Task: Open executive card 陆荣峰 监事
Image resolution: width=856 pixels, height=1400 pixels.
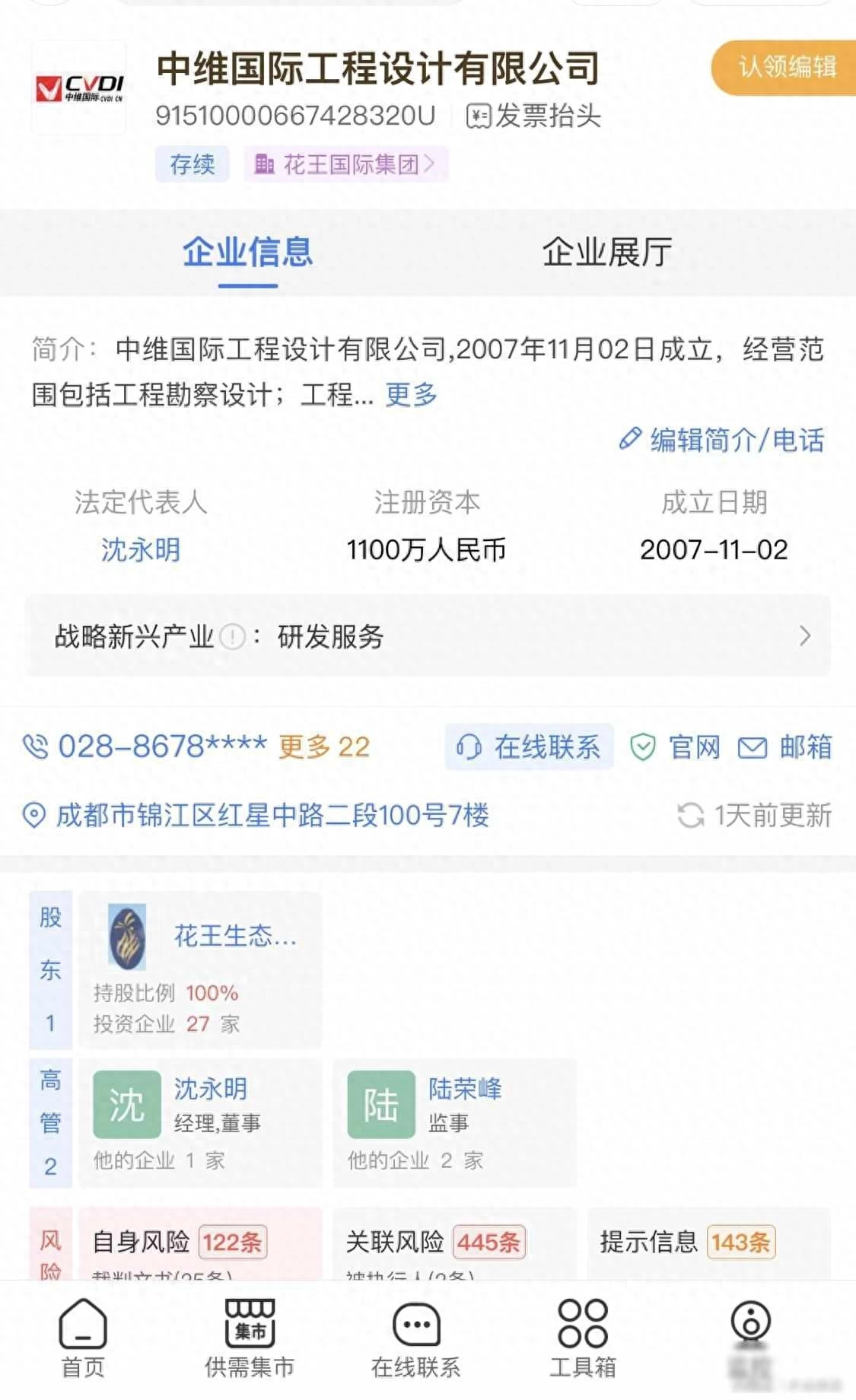Action: click(454, 1122)
